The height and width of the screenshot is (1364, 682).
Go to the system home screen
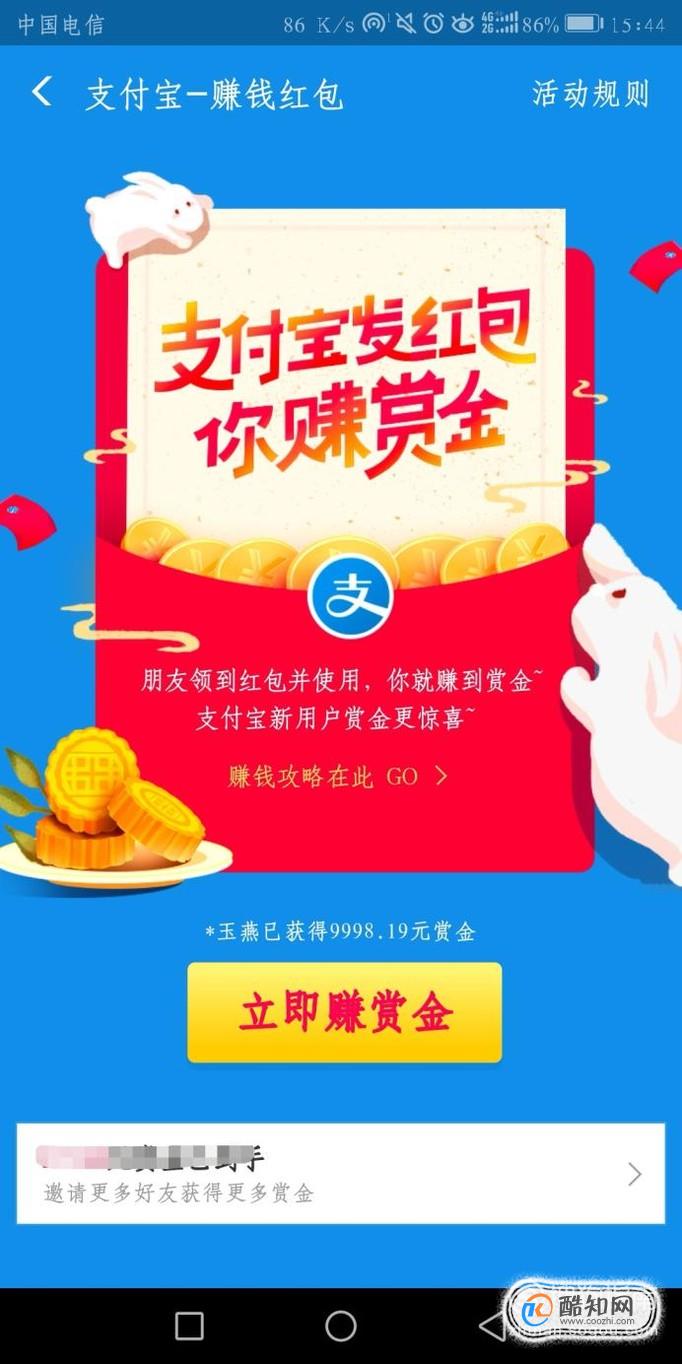tap(341, 1326)
